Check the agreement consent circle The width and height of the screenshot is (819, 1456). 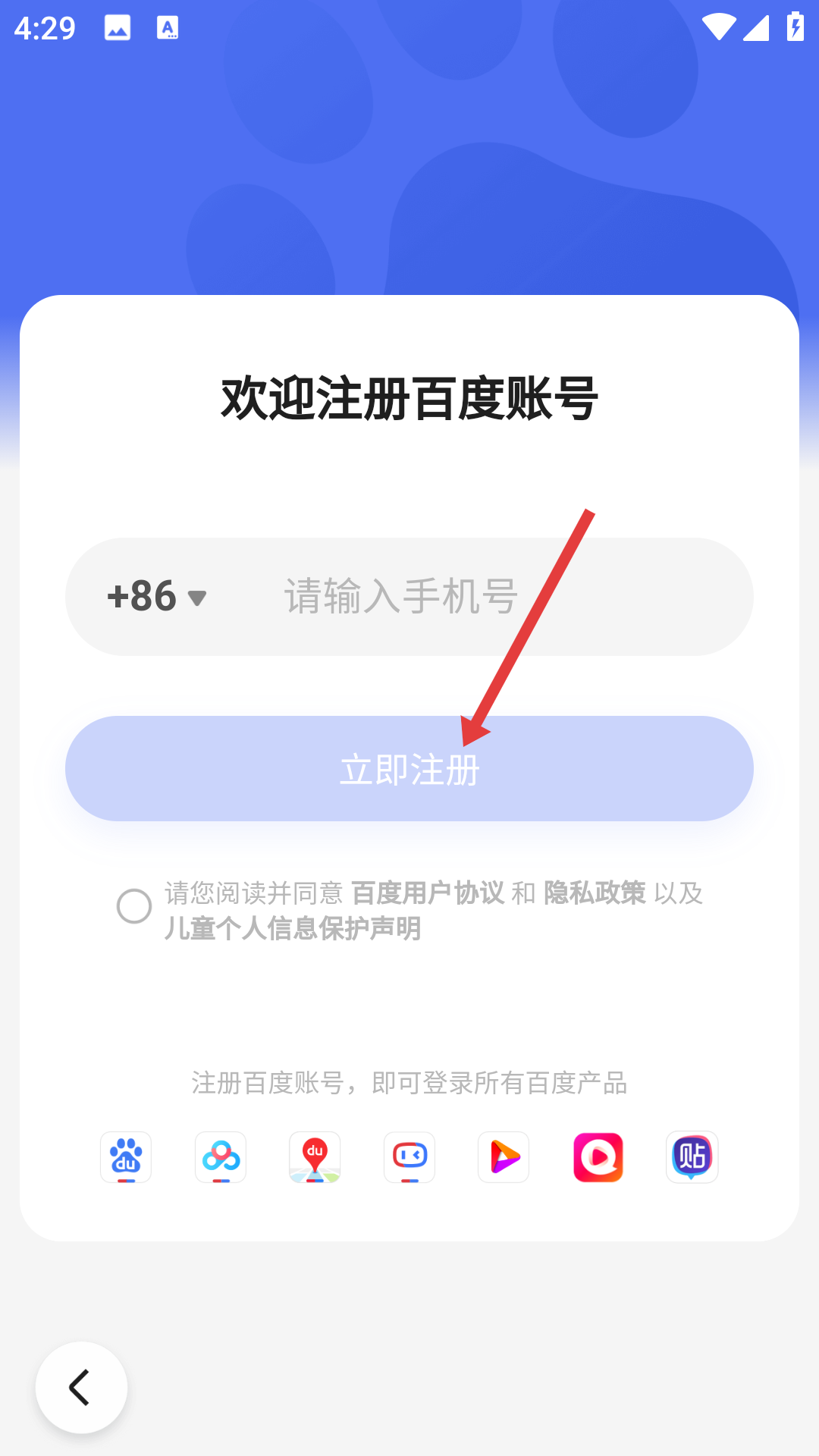134,906
